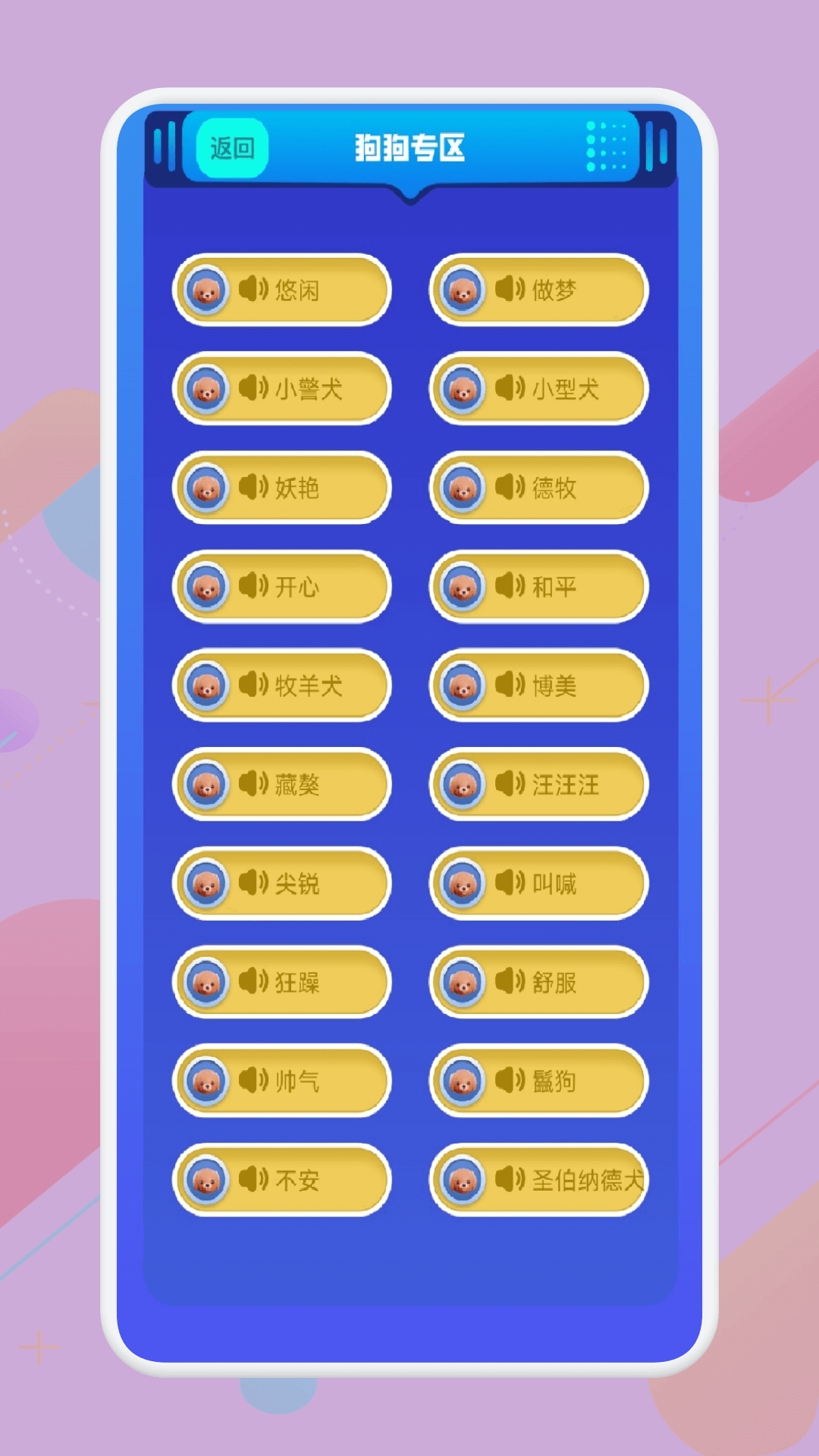Image resolution: width=819 pixels, height=1456 pixels.
Task: Click the speaker icon on the 悠闲 button
Action: 254,290
